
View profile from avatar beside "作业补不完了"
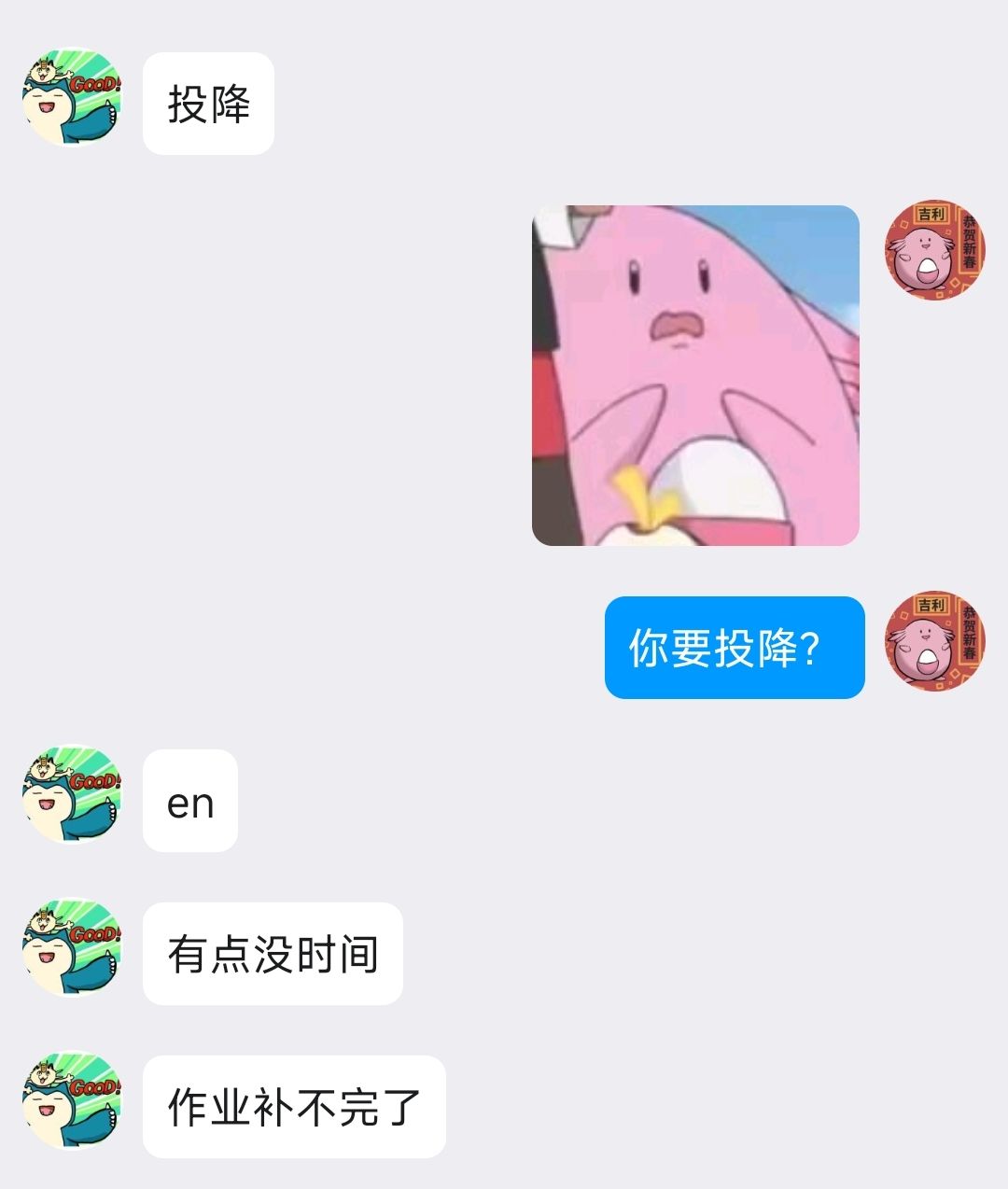click(x=72, y=1100)
